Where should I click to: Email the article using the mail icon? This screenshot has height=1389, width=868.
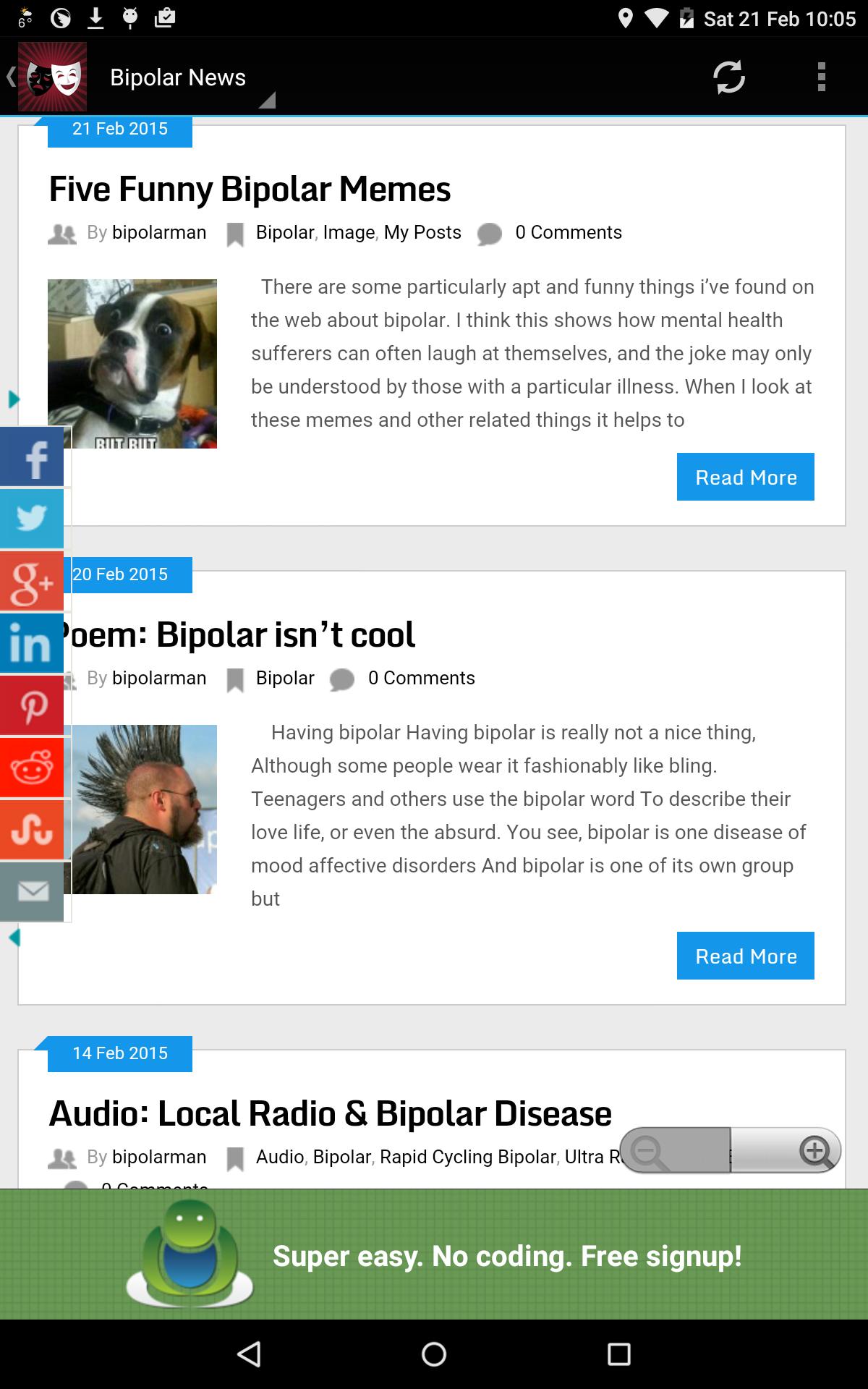point(32,891)
